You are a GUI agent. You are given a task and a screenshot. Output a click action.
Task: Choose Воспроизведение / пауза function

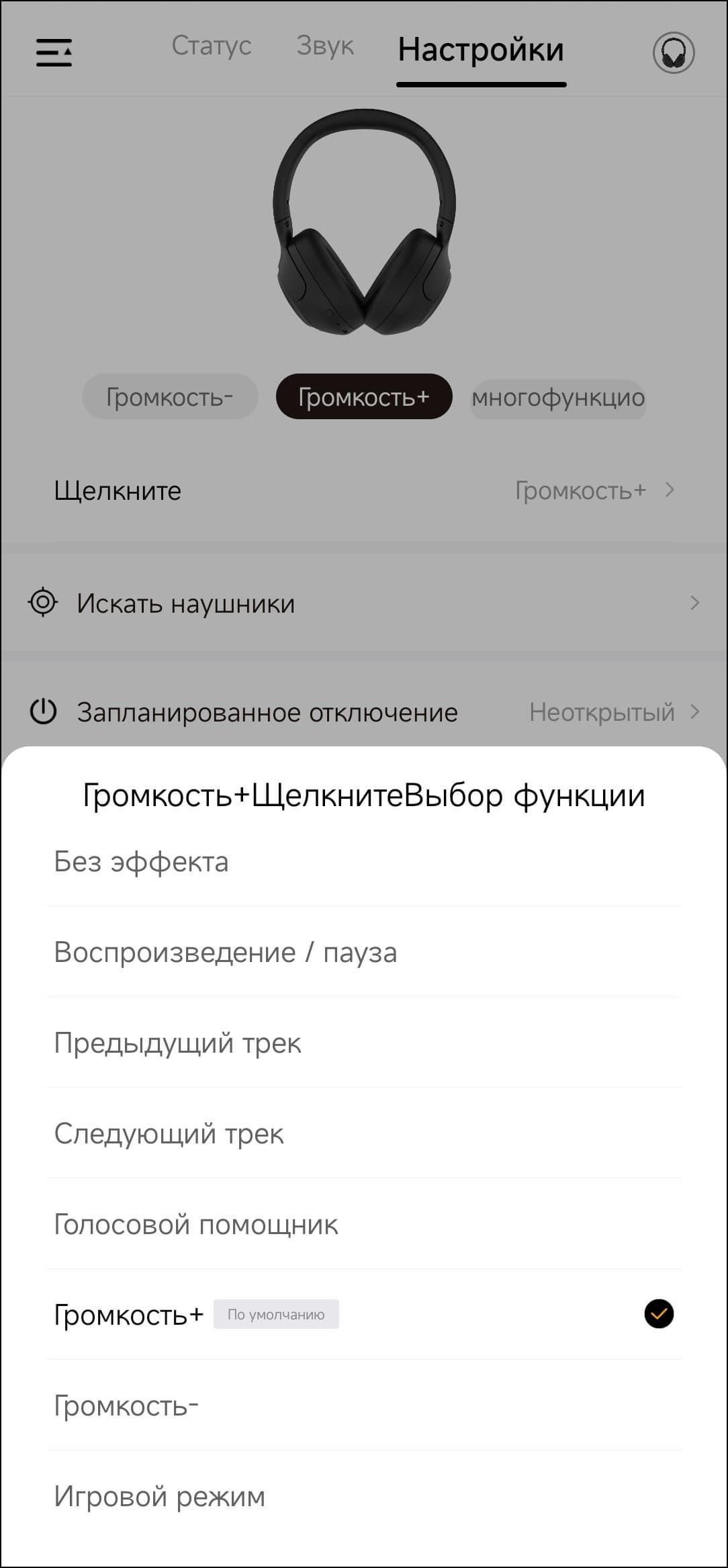click(364, 952)
